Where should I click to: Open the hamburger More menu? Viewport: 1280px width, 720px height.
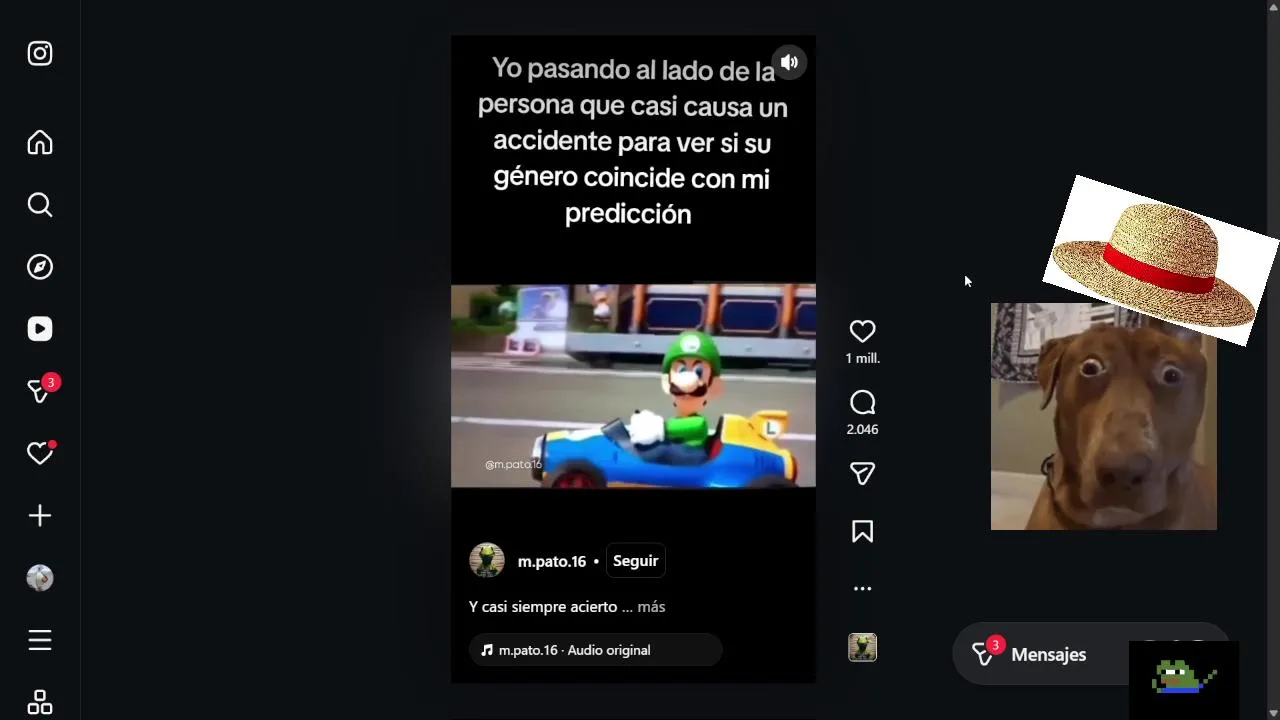(40, 640)
